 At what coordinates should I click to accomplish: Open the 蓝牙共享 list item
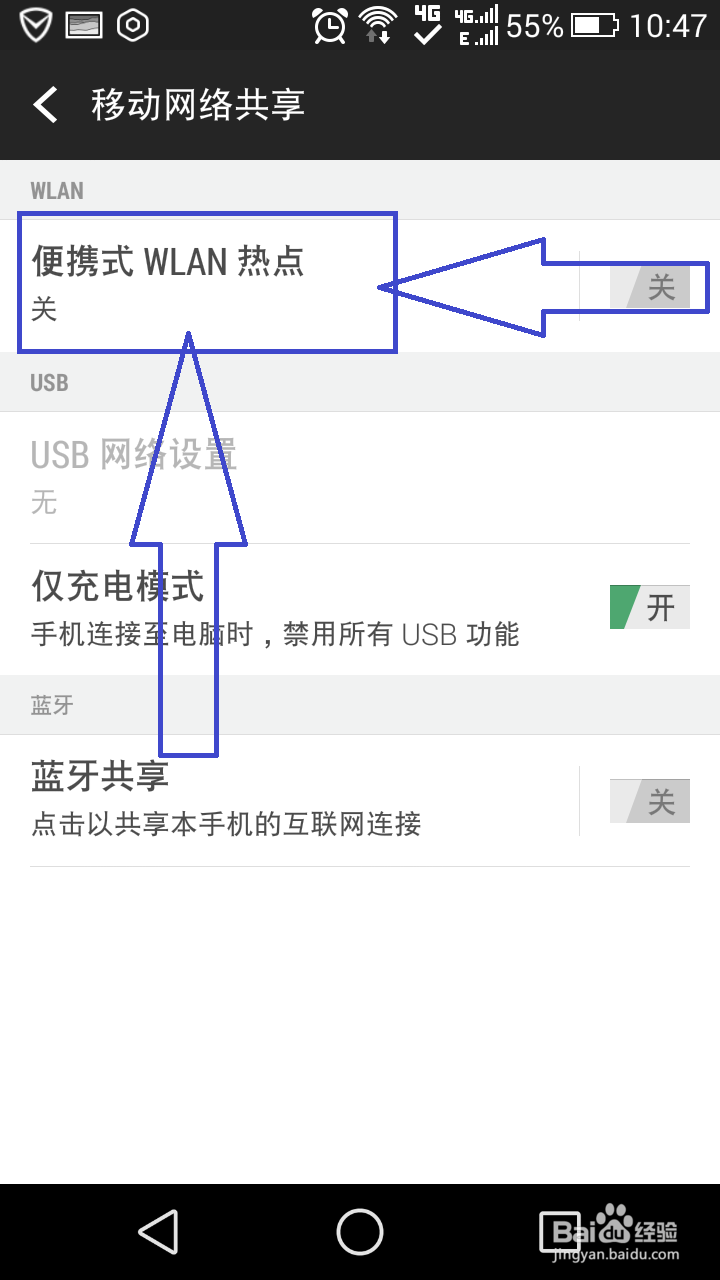(x=250, y=798)
